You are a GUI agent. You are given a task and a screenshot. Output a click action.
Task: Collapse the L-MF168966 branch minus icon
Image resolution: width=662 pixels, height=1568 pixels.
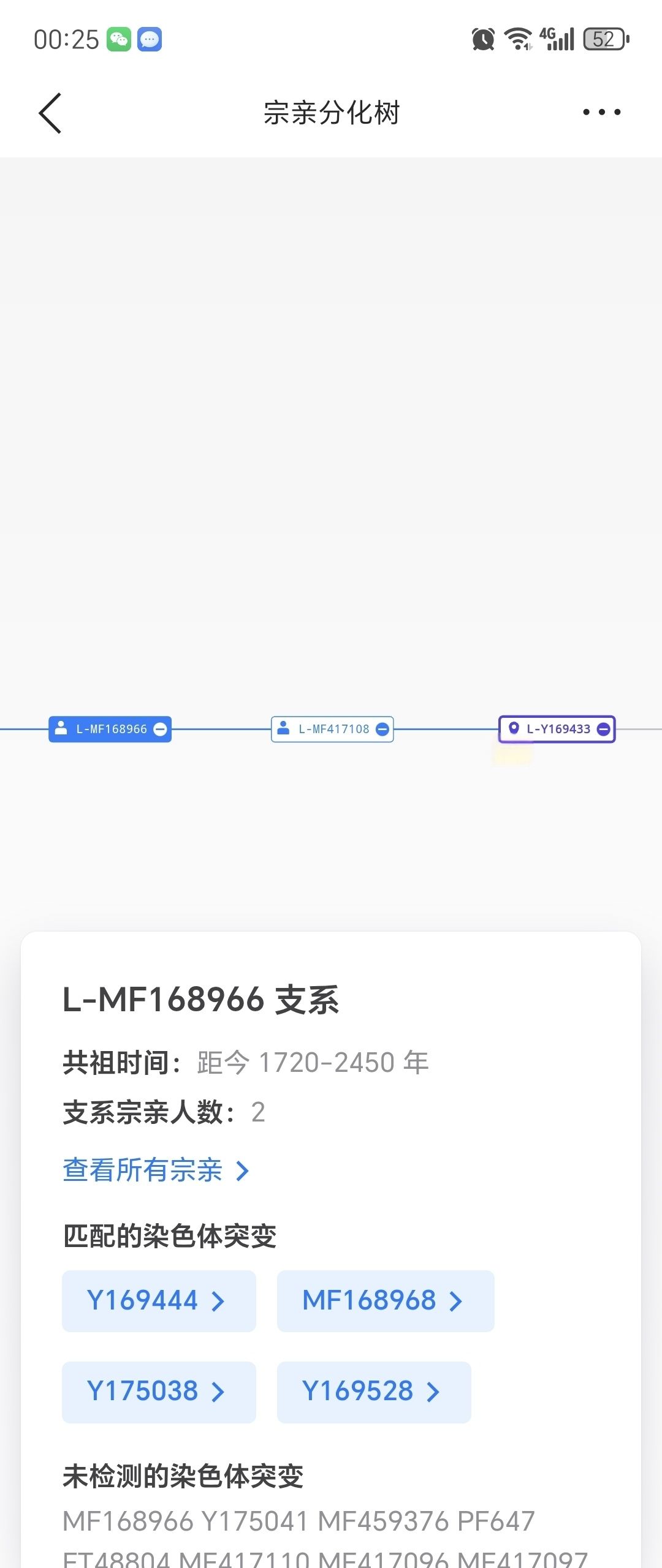tap(160, 729)
